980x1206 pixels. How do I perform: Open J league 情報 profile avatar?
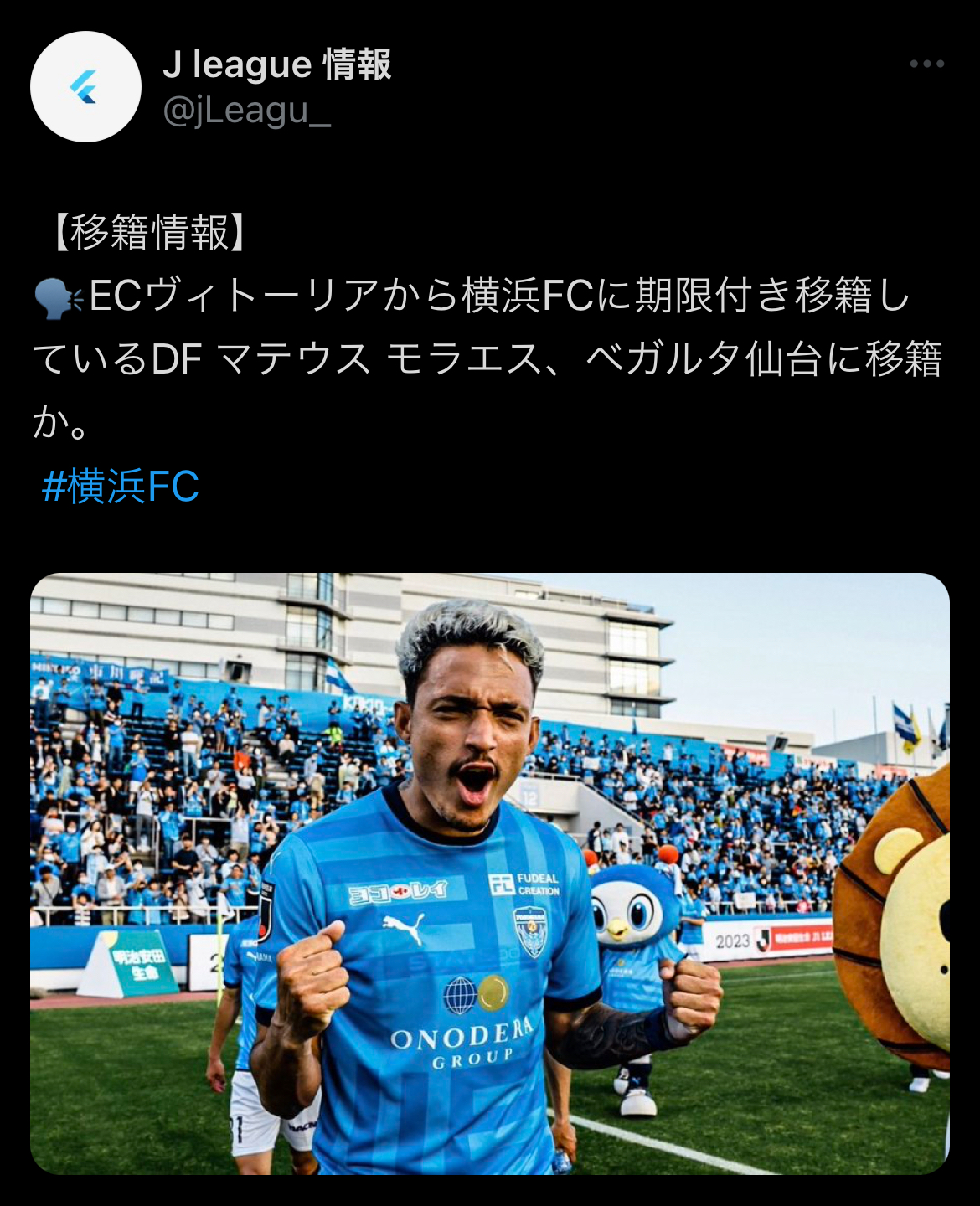(85, 87)
